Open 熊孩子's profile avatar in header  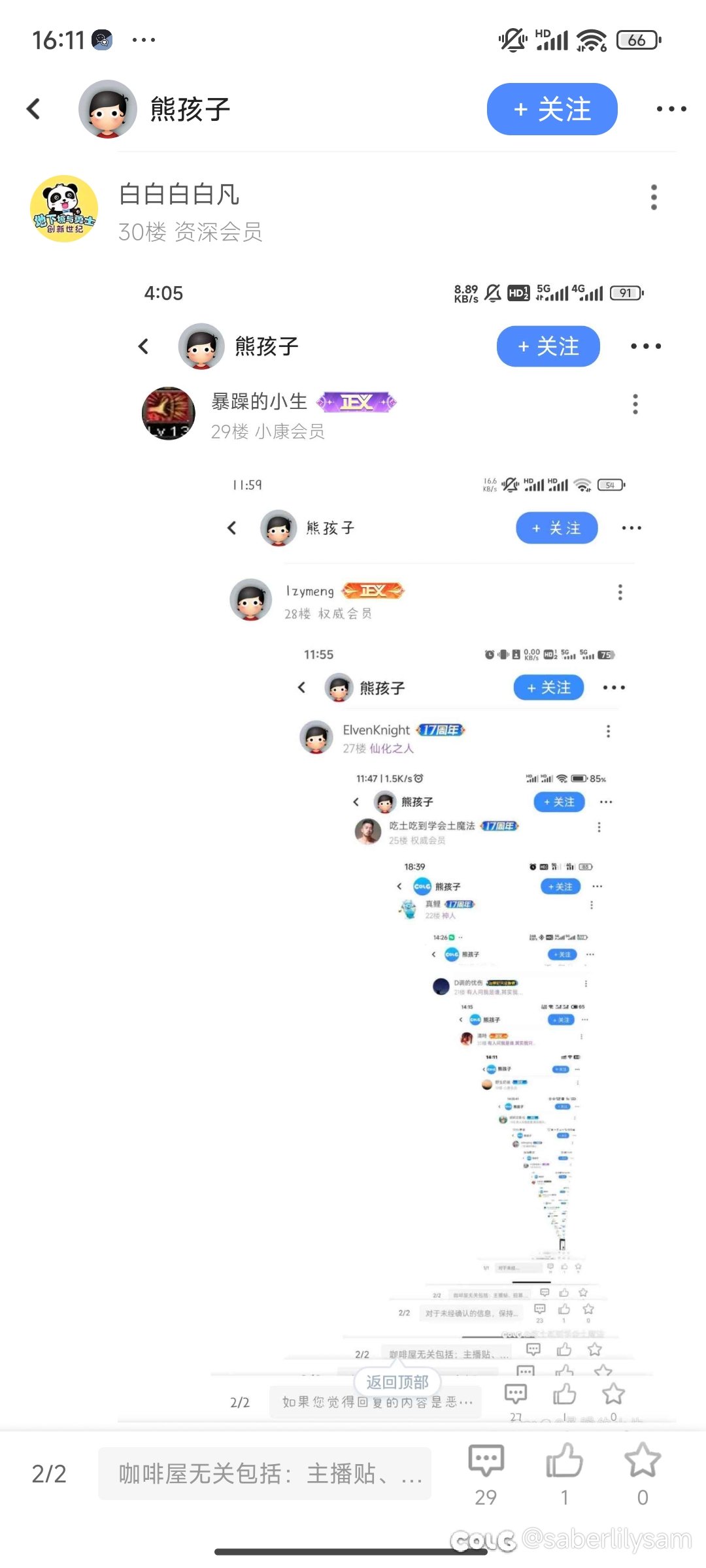click(108, 109)
